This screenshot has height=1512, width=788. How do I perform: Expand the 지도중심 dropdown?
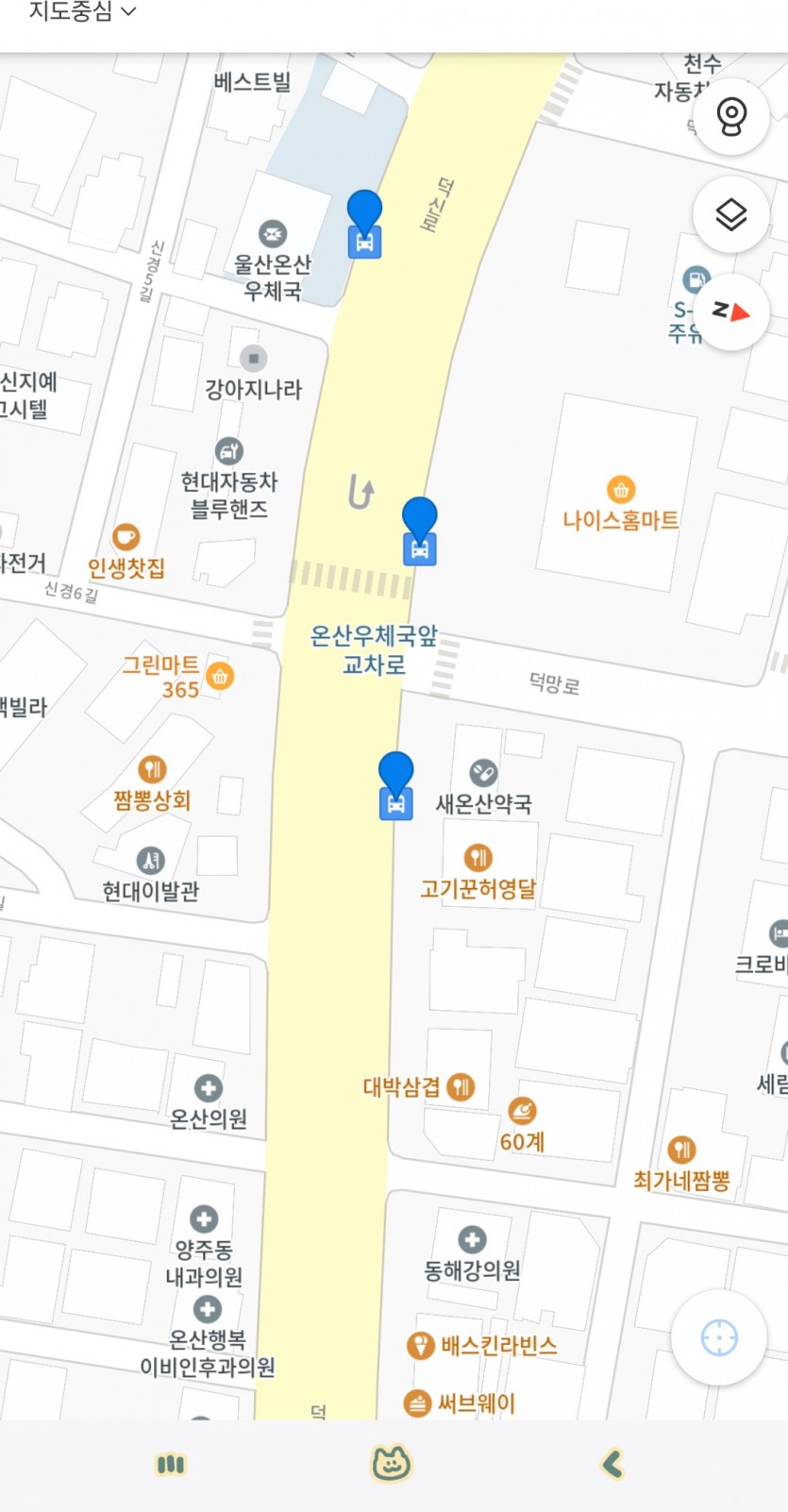(82, 12)
